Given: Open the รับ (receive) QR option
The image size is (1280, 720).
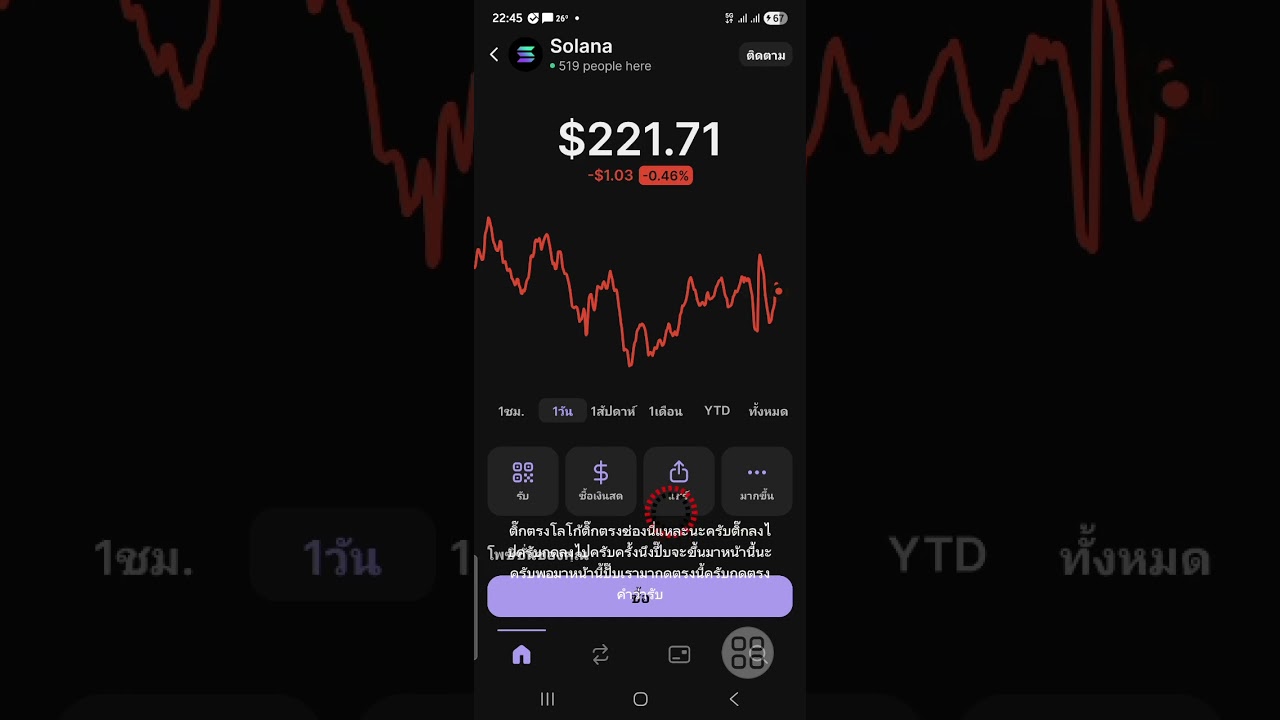Looking at the screenshot, I should click(523, 480).
